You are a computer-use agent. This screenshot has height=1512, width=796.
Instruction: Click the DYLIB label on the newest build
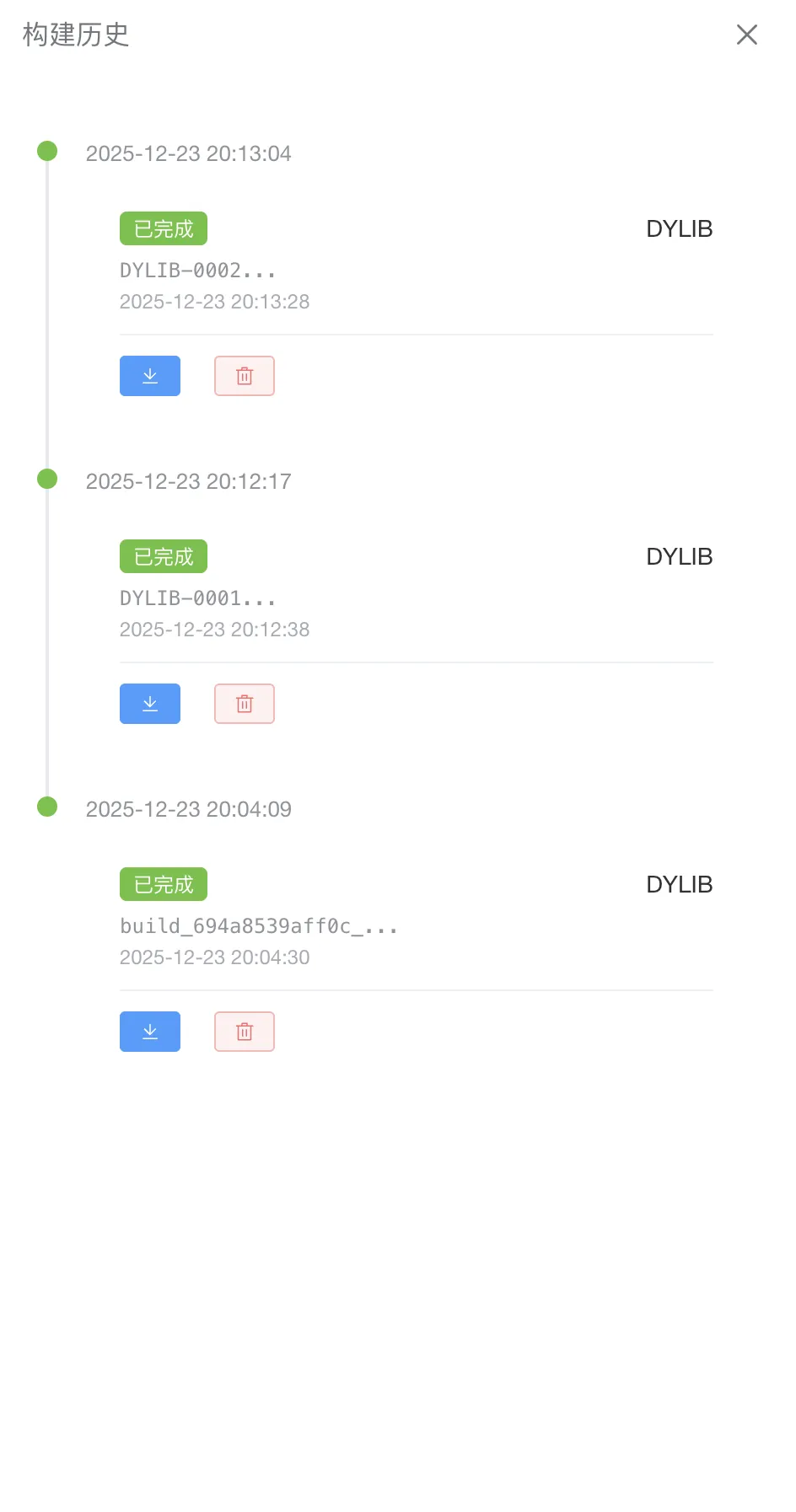pos(679,228)
